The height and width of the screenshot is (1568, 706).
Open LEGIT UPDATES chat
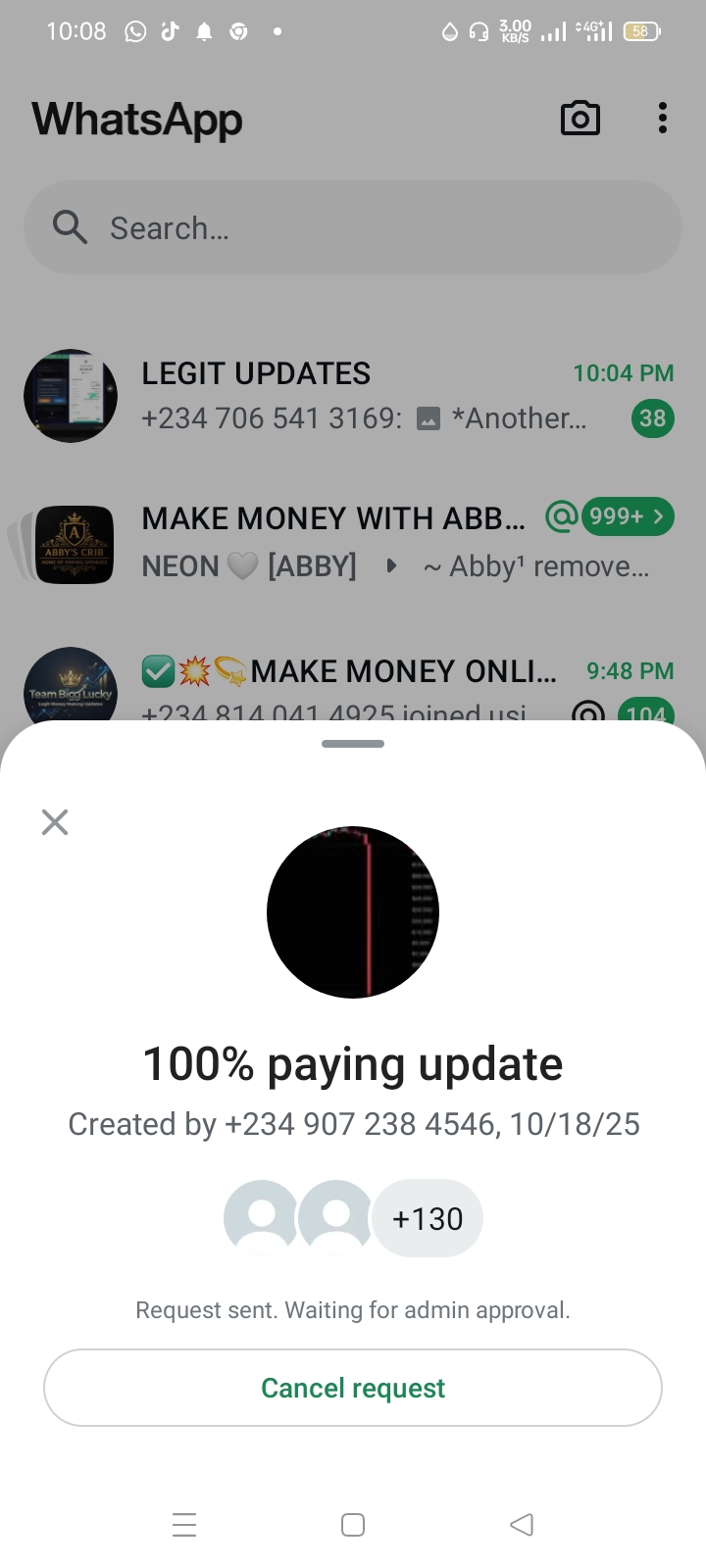click(x=353, y=396)
